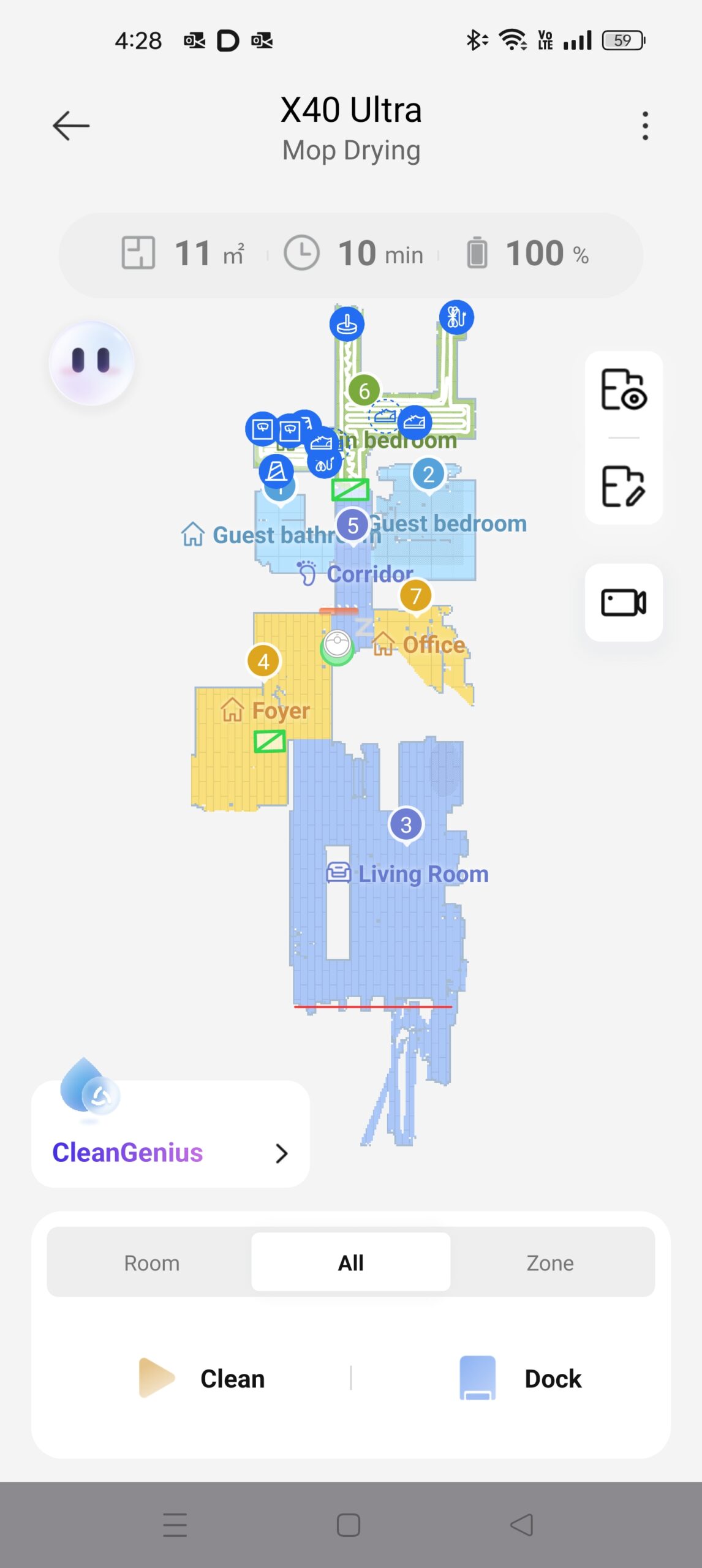Select the Corridor area numbered 5
Viewport: 702px width, 1568px height.
(352, 525)
